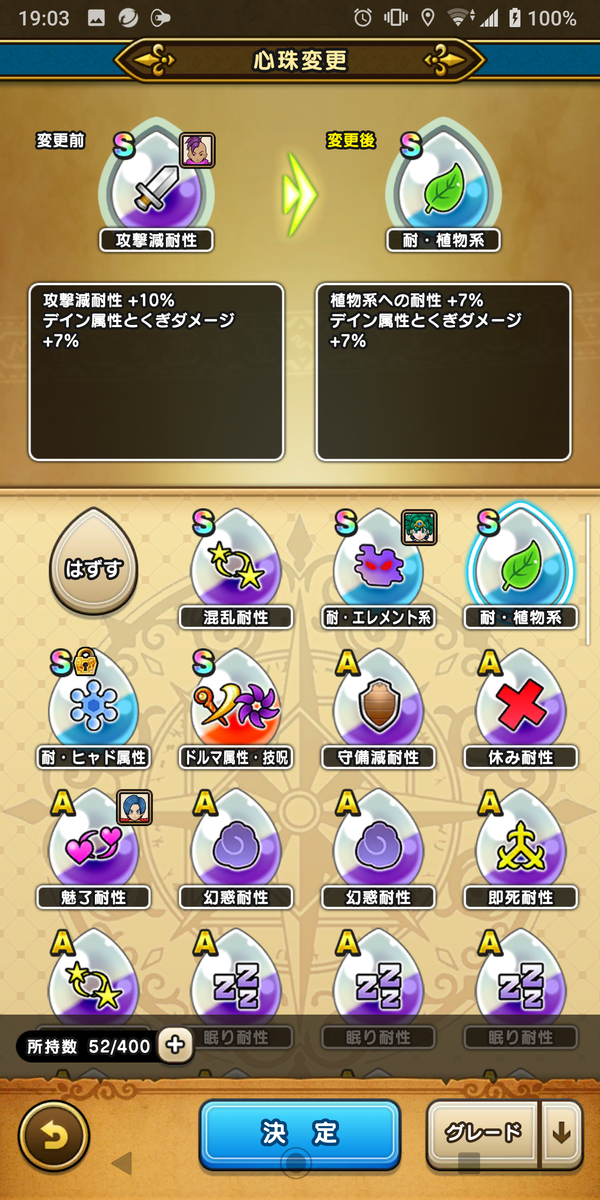Tap the plus icon beside 所持数
600x1200 pixels.
[175, 1045]
